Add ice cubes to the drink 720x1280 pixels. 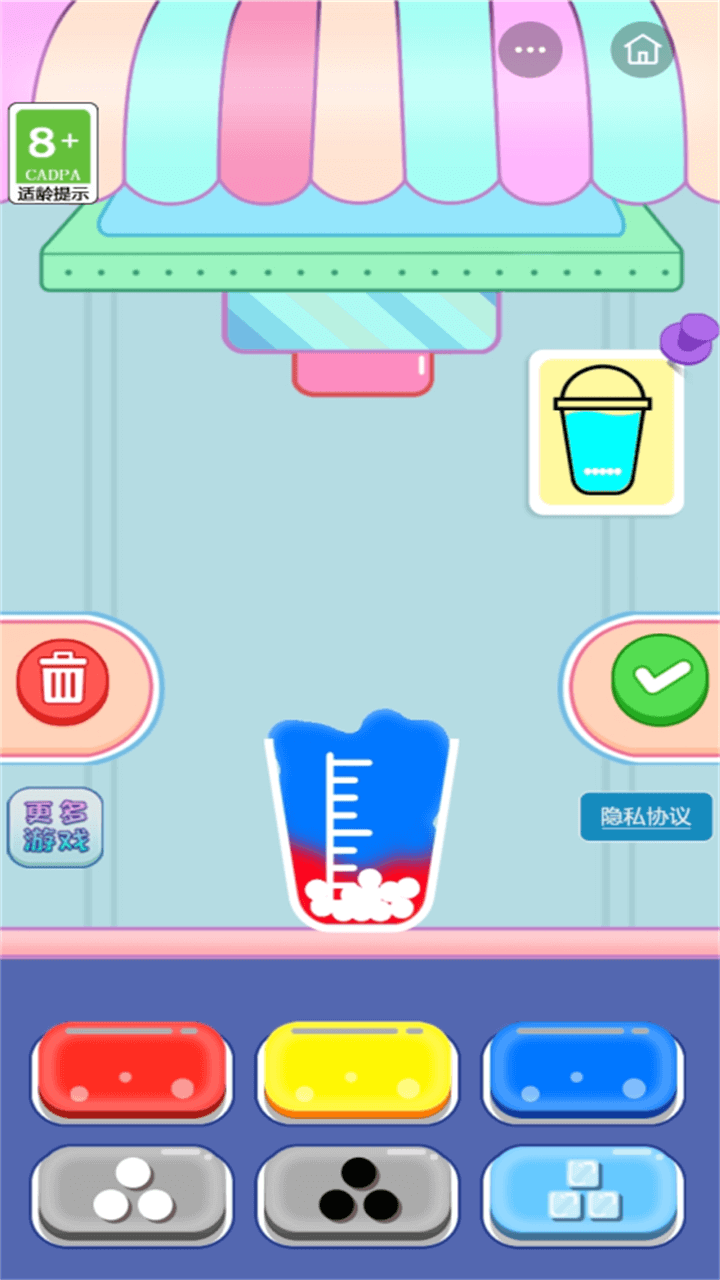coord(583,1195)
